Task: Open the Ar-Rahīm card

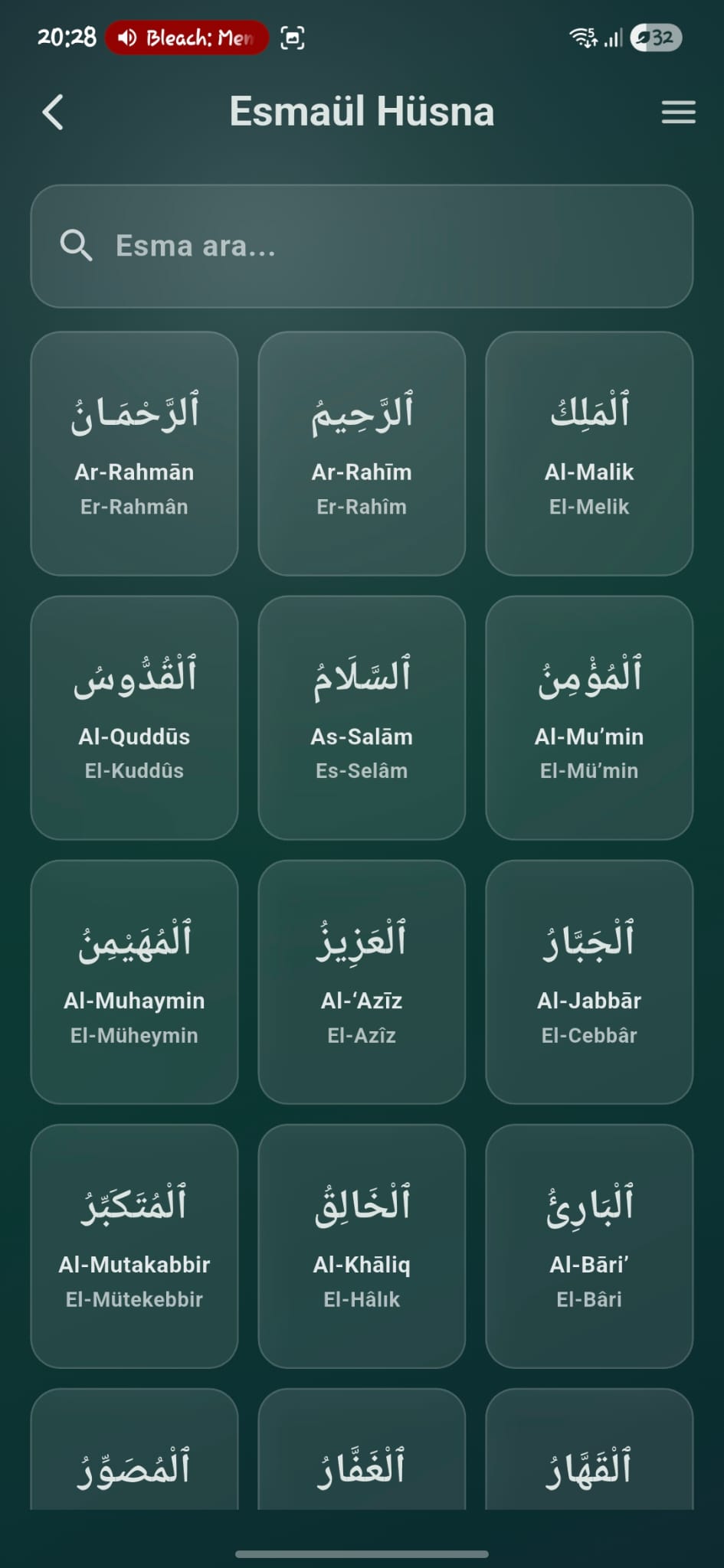Action: 362,453
